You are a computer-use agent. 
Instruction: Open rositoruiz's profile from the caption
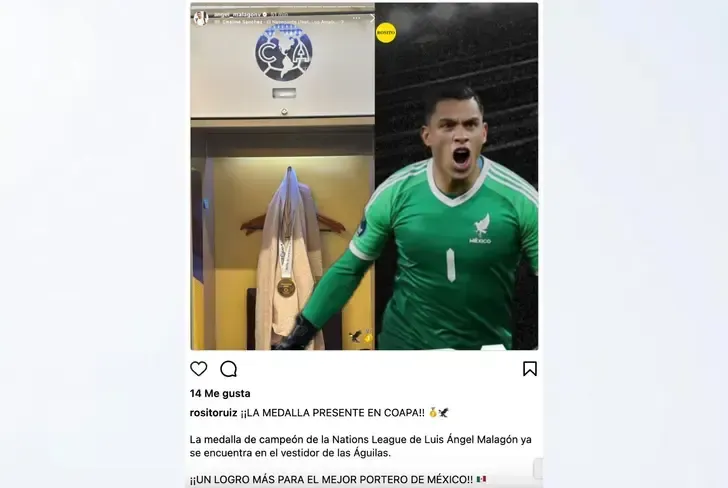pyautogui.click(x=213, y=412)
